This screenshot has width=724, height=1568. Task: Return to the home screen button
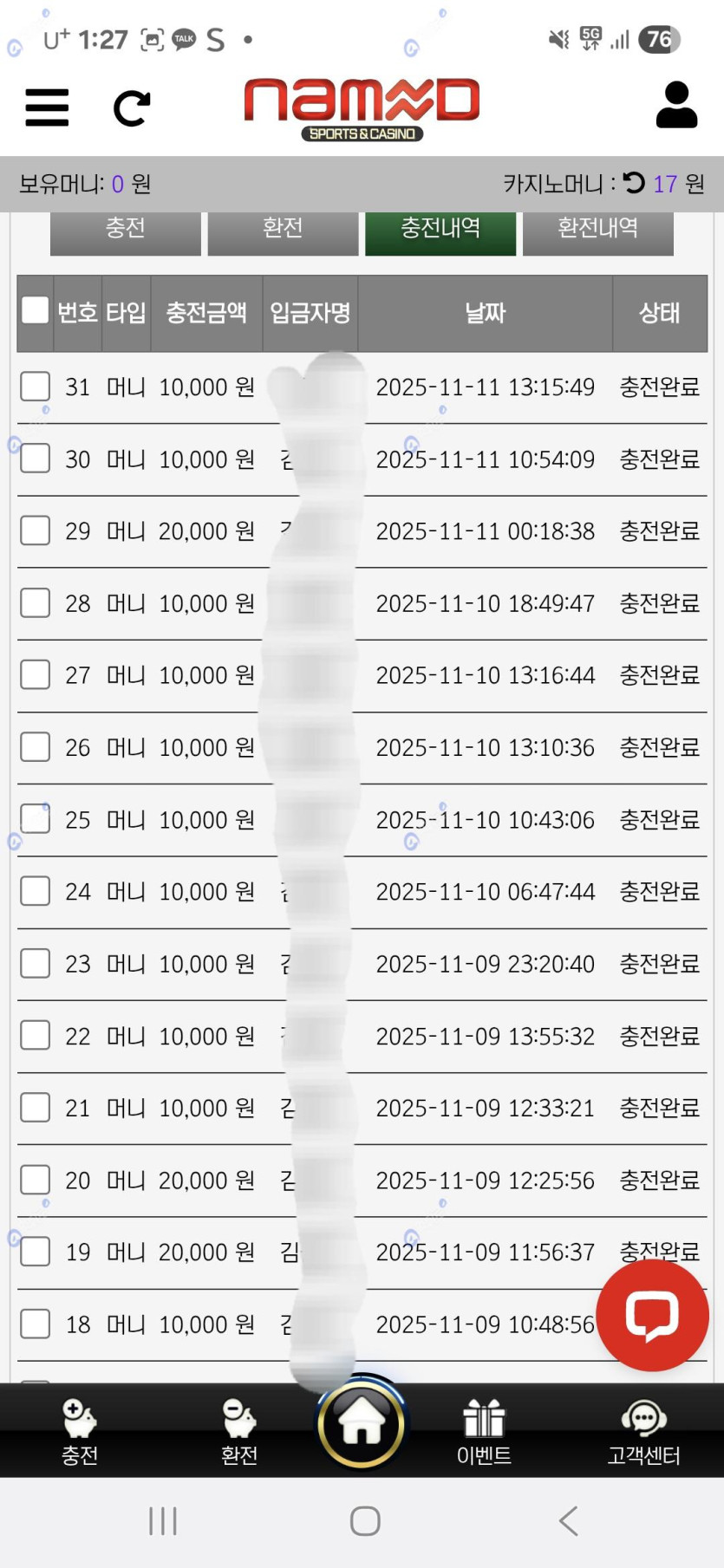pyautogui.click(x=362, y=1423)
